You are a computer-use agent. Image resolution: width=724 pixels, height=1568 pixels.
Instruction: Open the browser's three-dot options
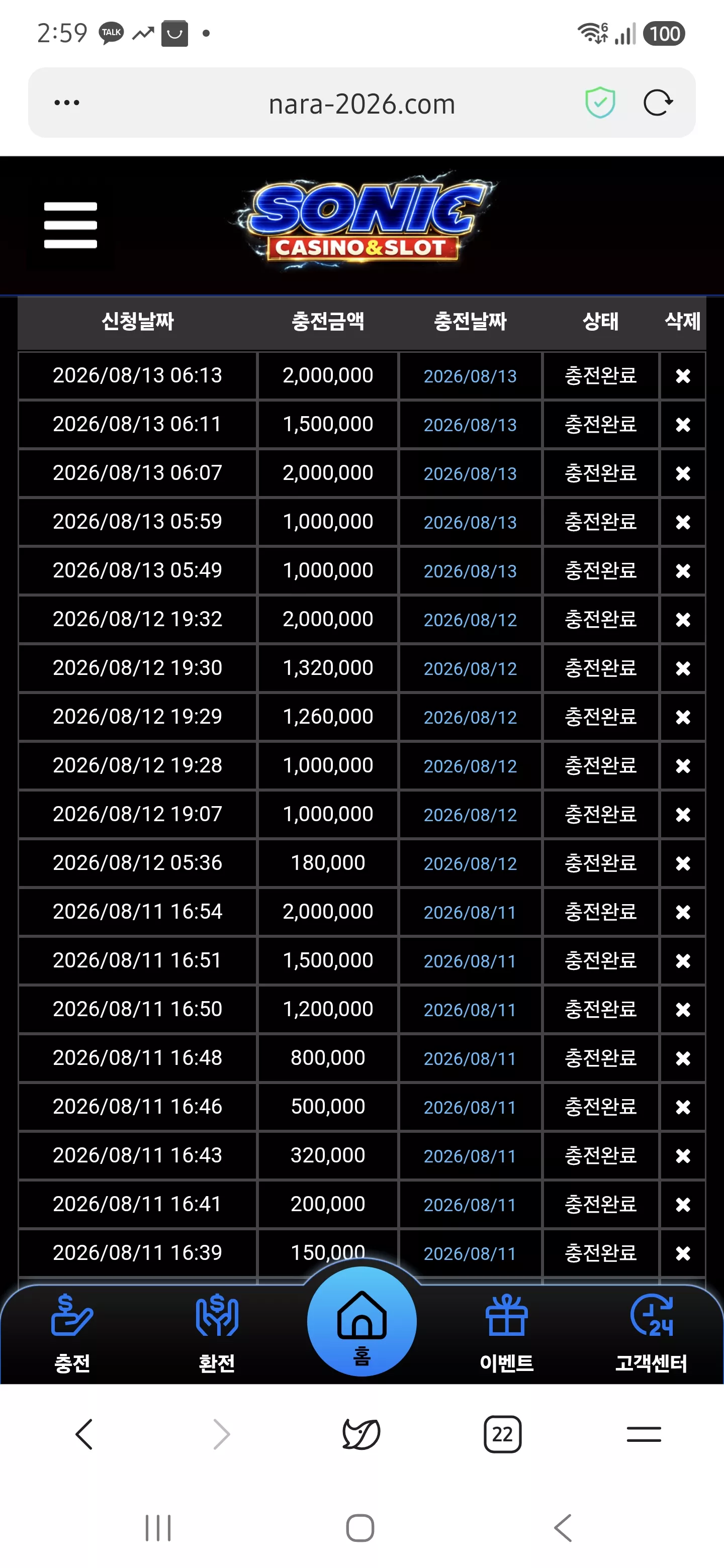point(66,102)
